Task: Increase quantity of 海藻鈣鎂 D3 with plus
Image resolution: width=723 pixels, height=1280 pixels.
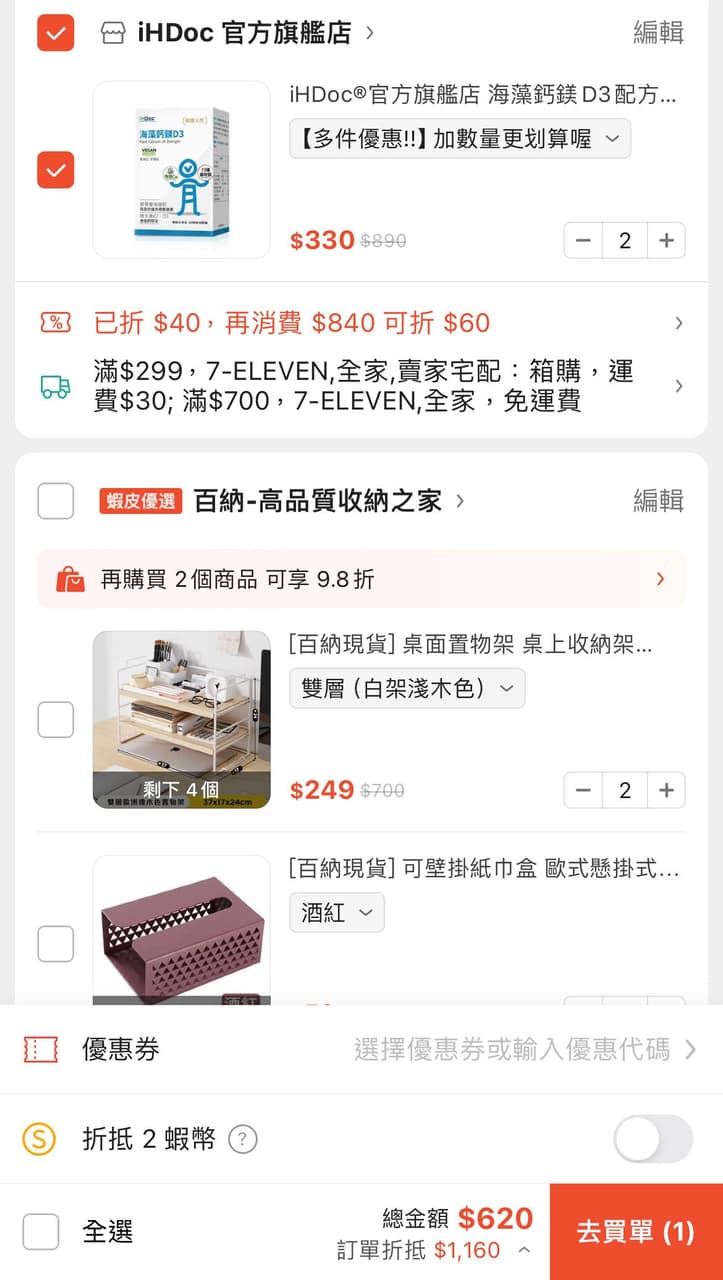Action: (x=666, y=240)
